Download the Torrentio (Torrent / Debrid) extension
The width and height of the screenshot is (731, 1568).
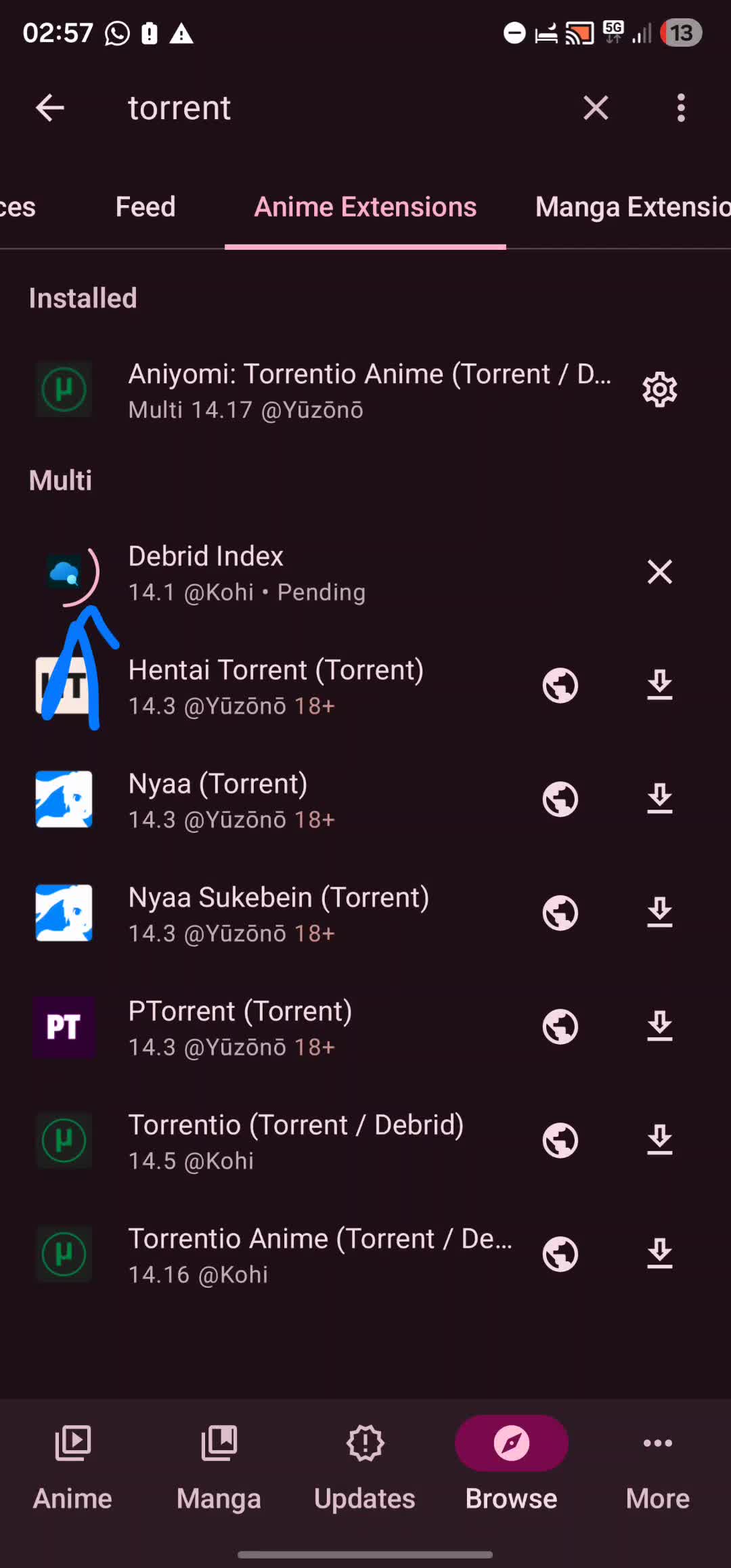(659, 1140)
